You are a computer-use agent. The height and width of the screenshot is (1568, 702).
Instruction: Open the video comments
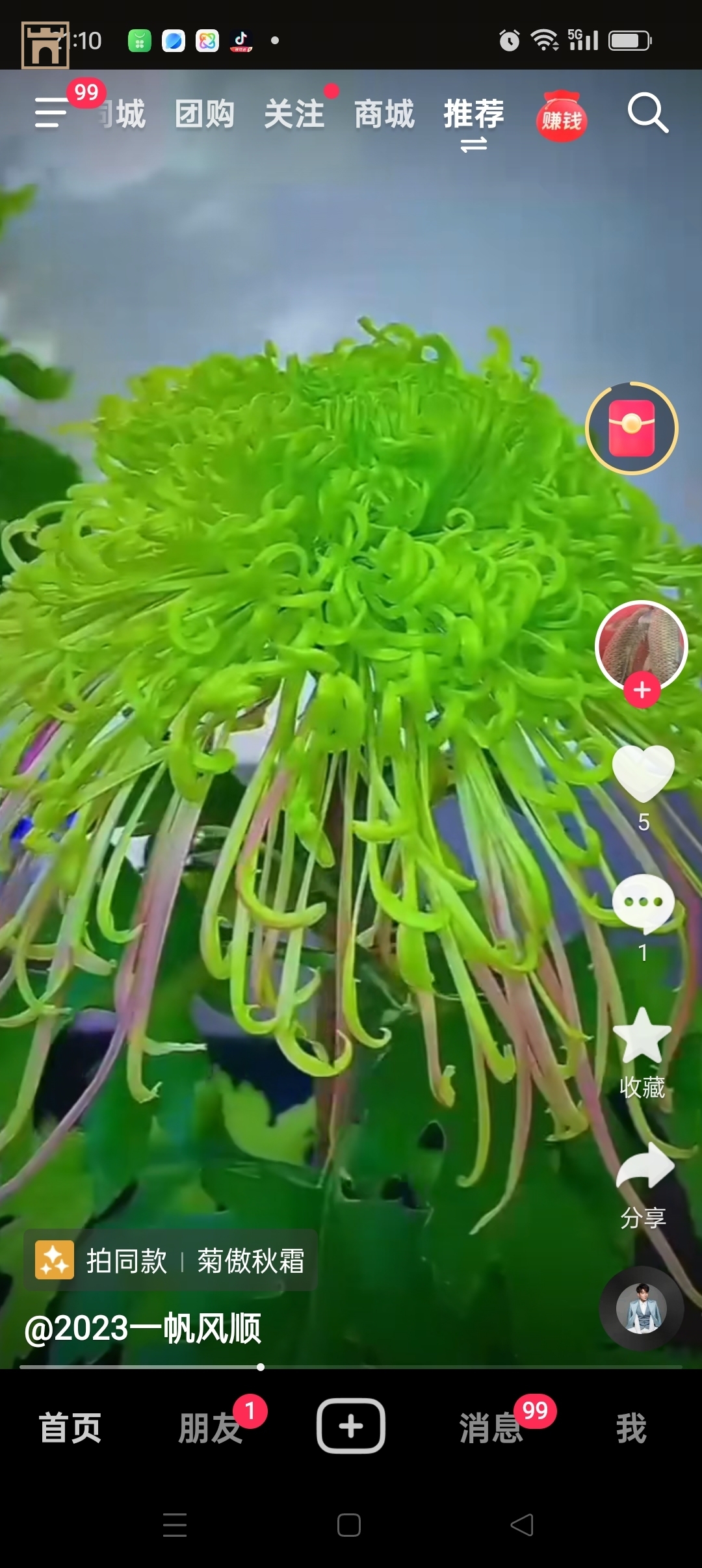pyautogui.click(x=643, y=903)
